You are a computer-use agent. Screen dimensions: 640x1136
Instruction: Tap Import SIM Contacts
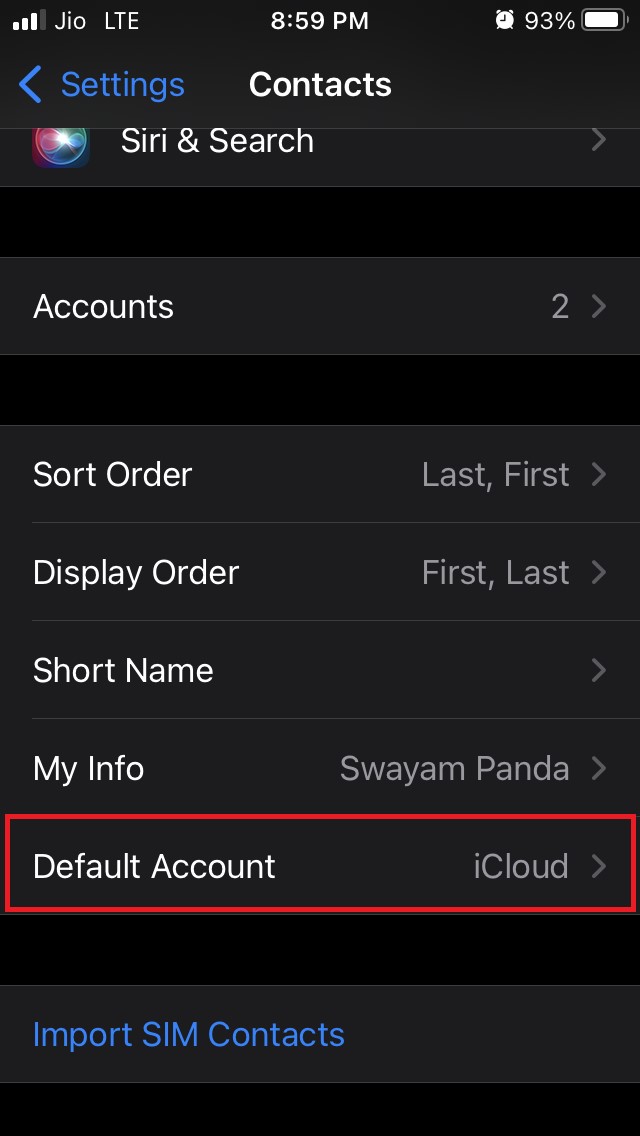point(189,1034)
